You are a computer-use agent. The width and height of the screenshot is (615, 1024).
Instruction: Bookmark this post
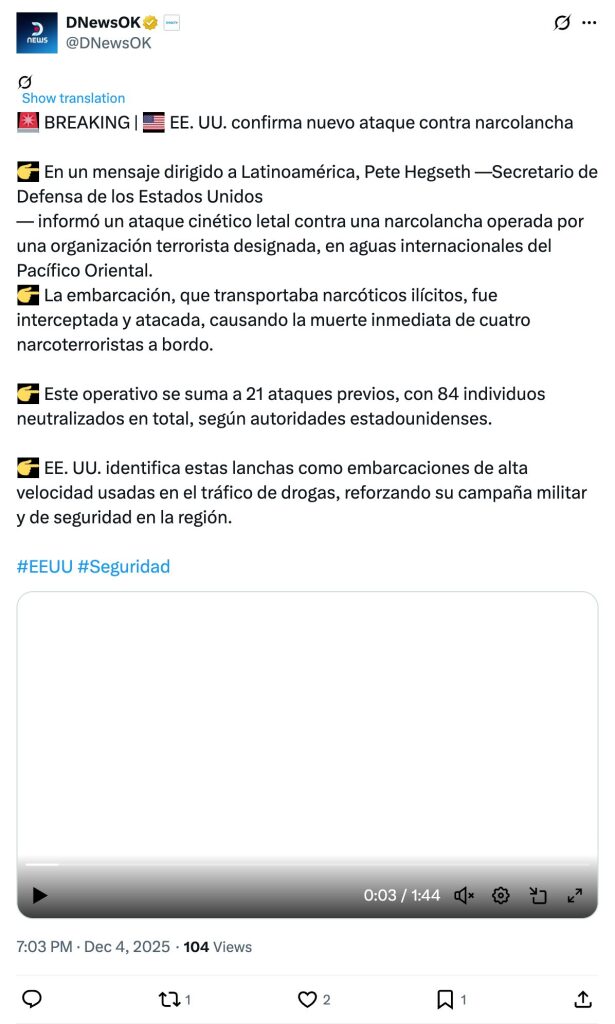pyautogui.click(x=445, y=998)
